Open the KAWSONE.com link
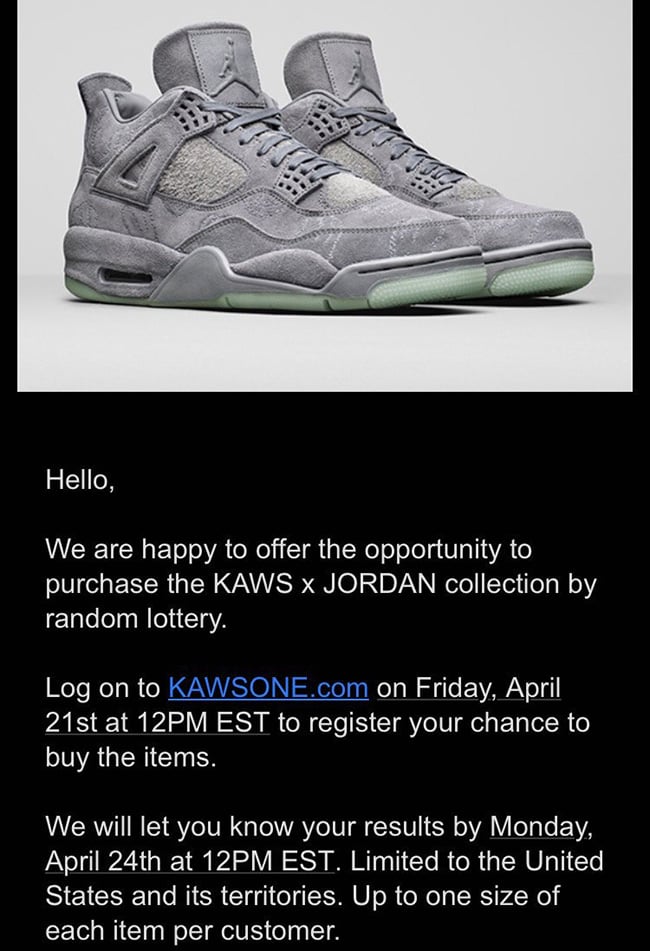 click(x=269, y=688)
